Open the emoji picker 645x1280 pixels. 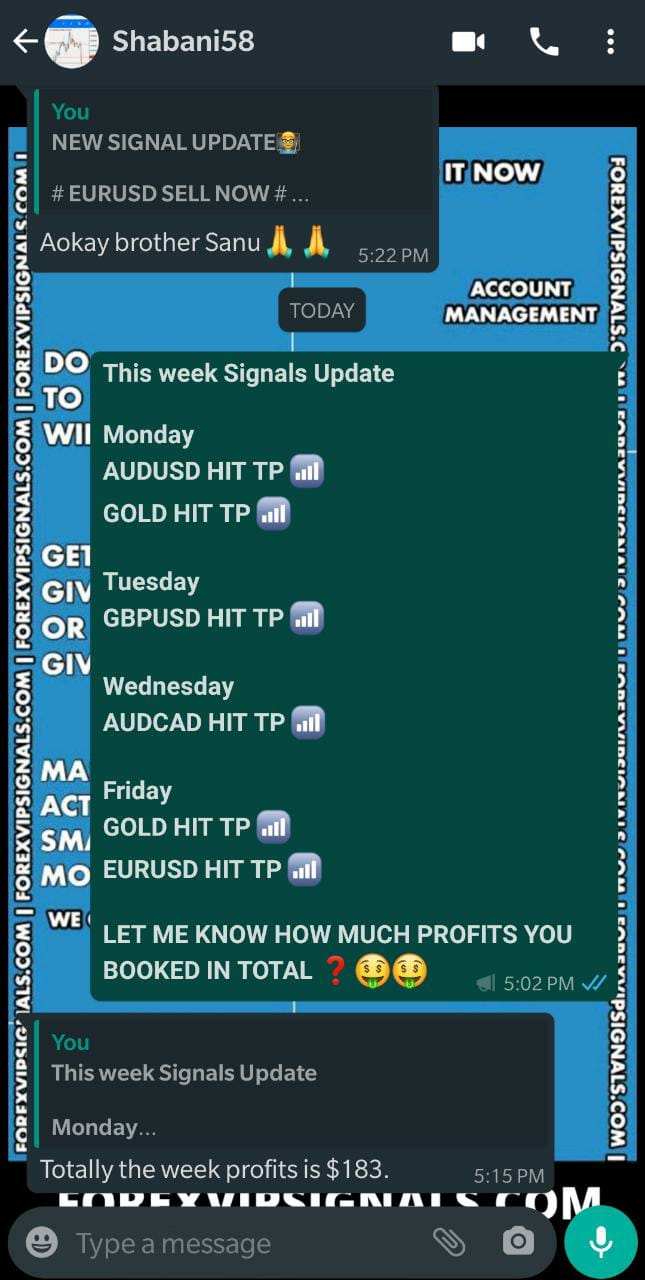[41, 1243]
